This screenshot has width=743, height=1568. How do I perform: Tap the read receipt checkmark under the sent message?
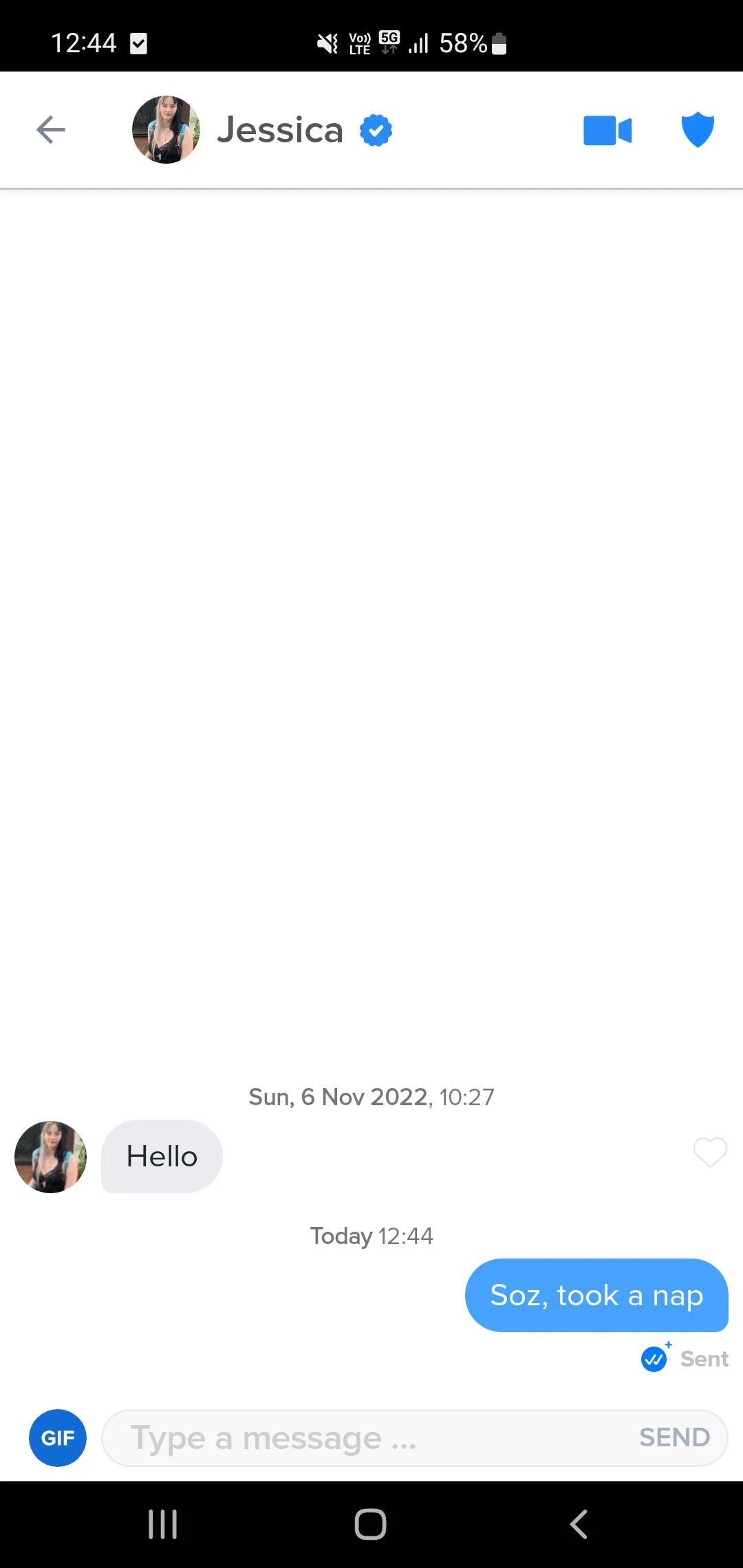(654, 1359)
